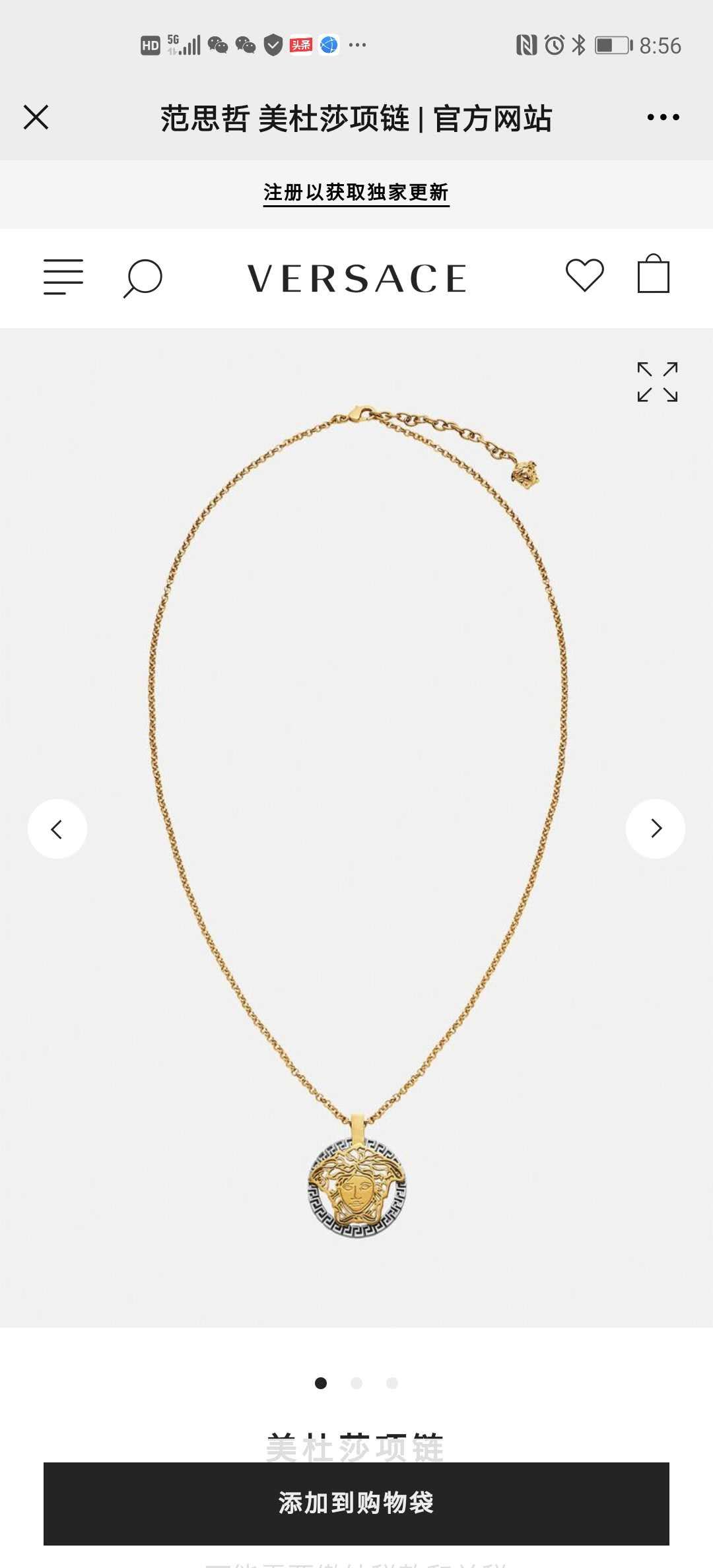Open the hamburger navigation menu

[63, 277]
